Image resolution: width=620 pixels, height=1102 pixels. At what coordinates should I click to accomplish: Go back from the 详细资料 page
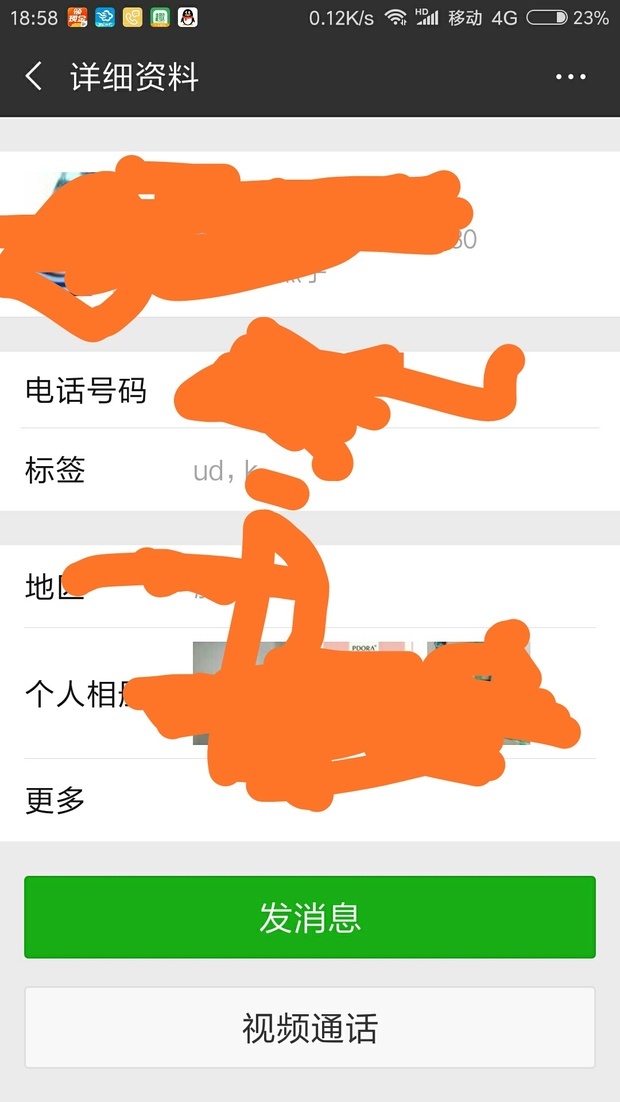34,77
